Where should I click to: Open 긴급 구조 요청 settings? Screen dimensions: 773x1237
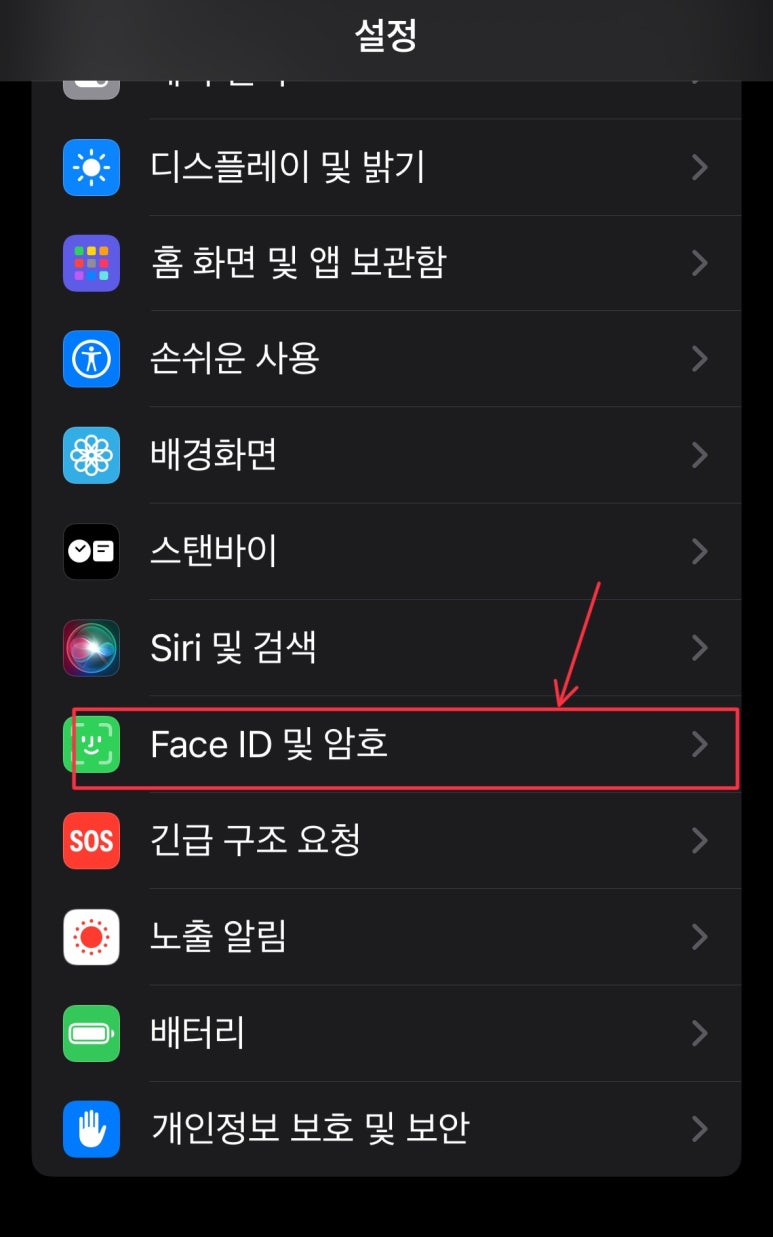(386, 840)
